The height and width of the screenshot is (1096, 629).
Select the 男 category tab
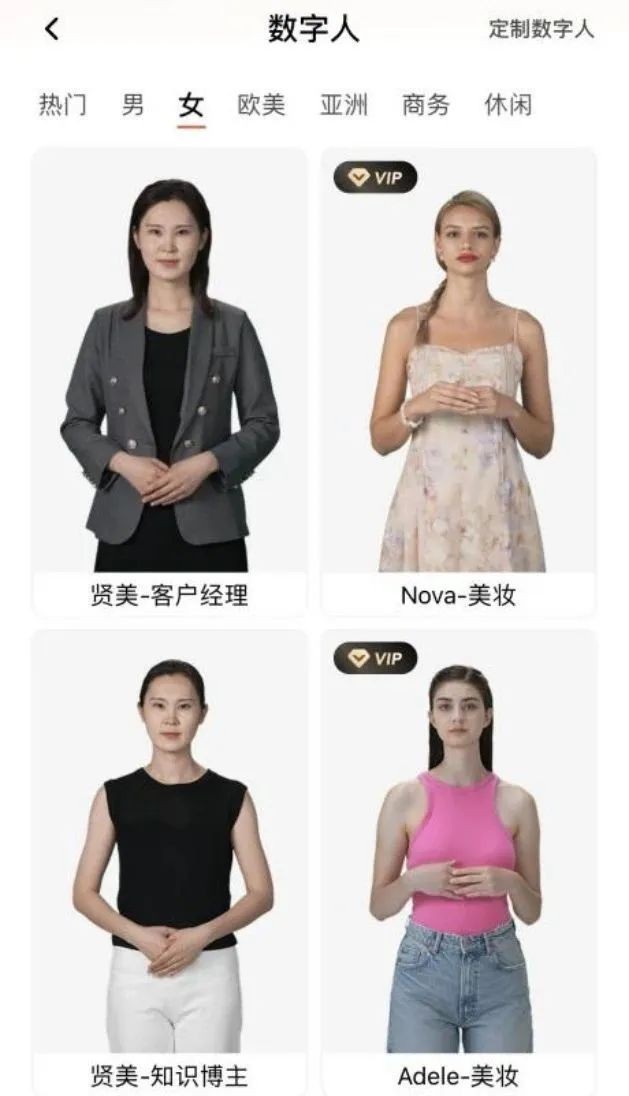pos(133,105)
